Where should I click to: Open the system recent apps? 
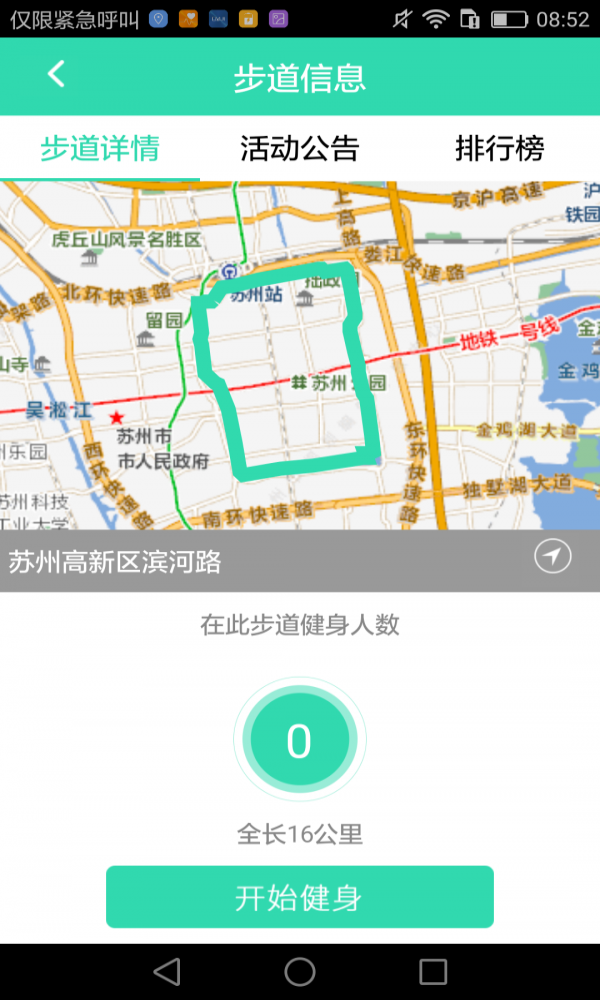(x=433, y=972)
